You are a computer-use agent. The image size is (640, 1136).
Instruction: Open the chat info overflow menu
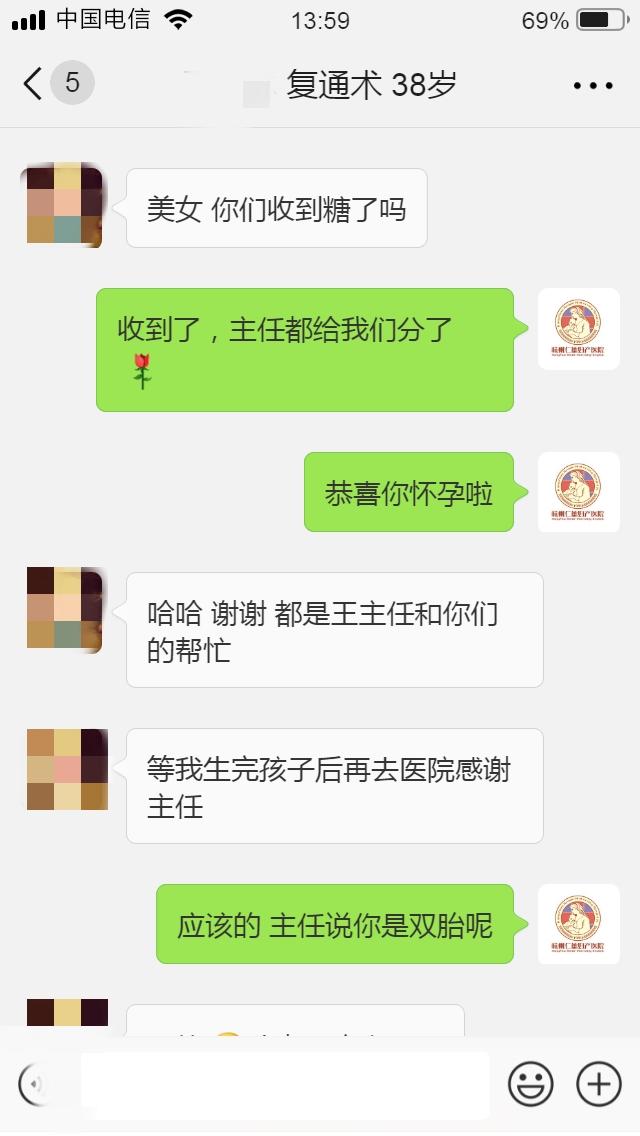click(x=593, y=86)
